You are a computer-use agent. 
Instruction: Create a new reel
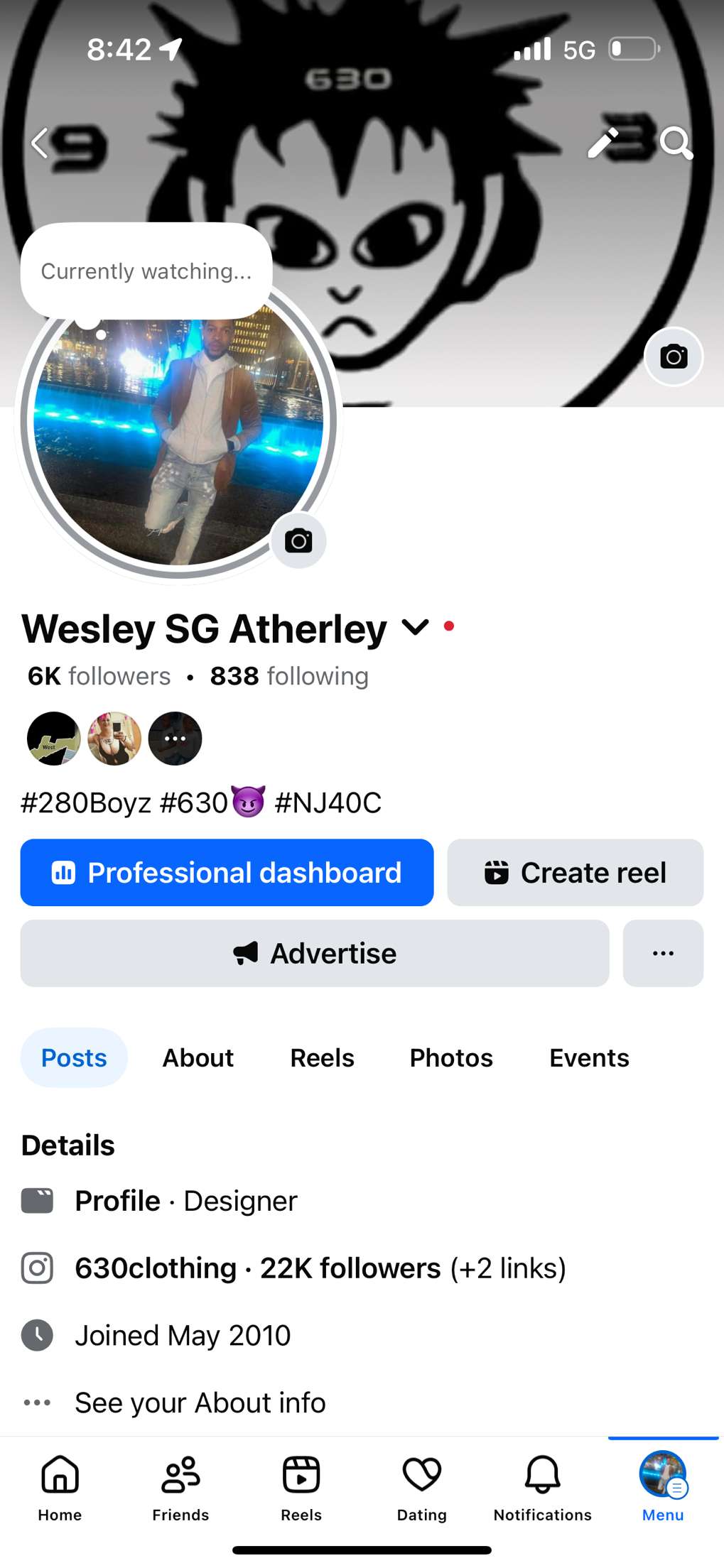click(x=575, y=873)
